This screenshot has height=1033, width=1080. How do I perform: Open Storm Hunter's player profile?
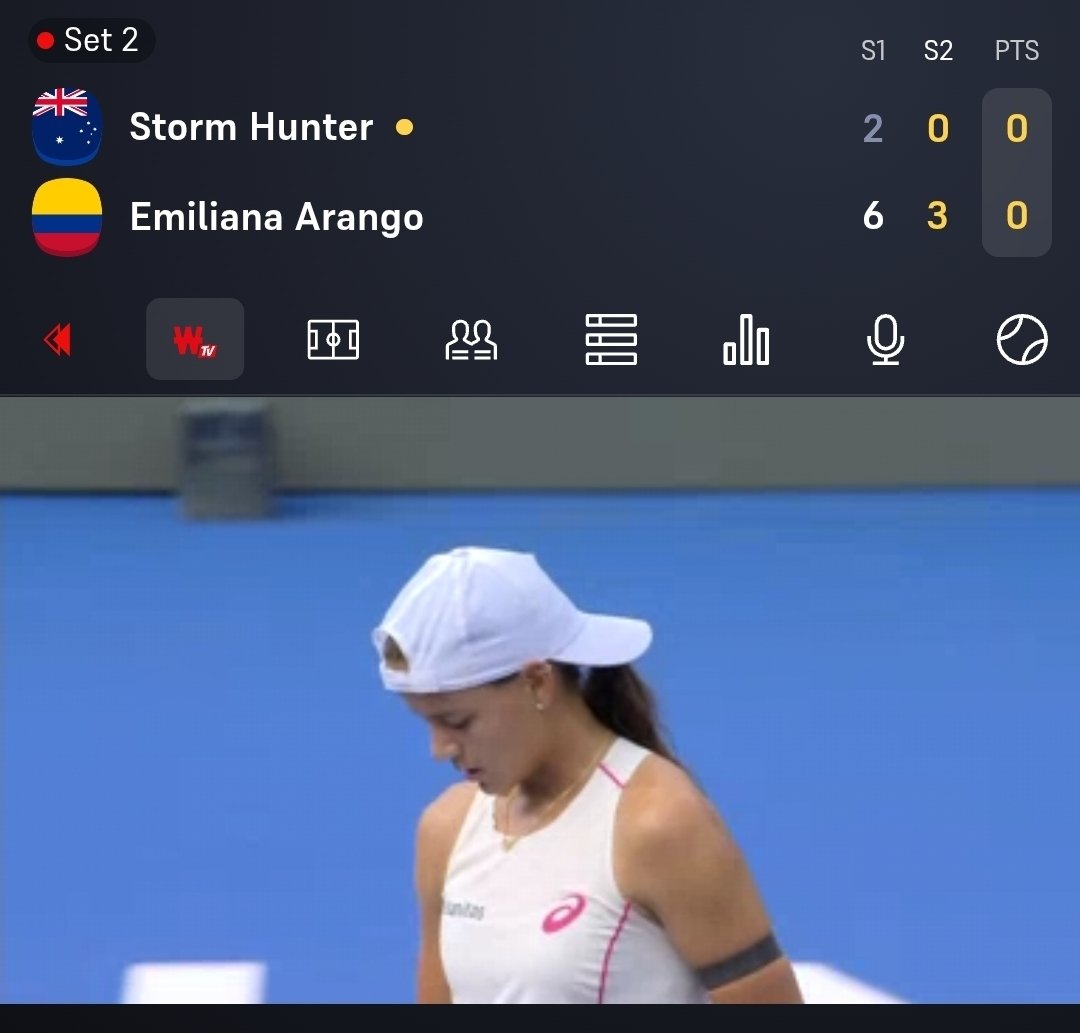[251, 127]
